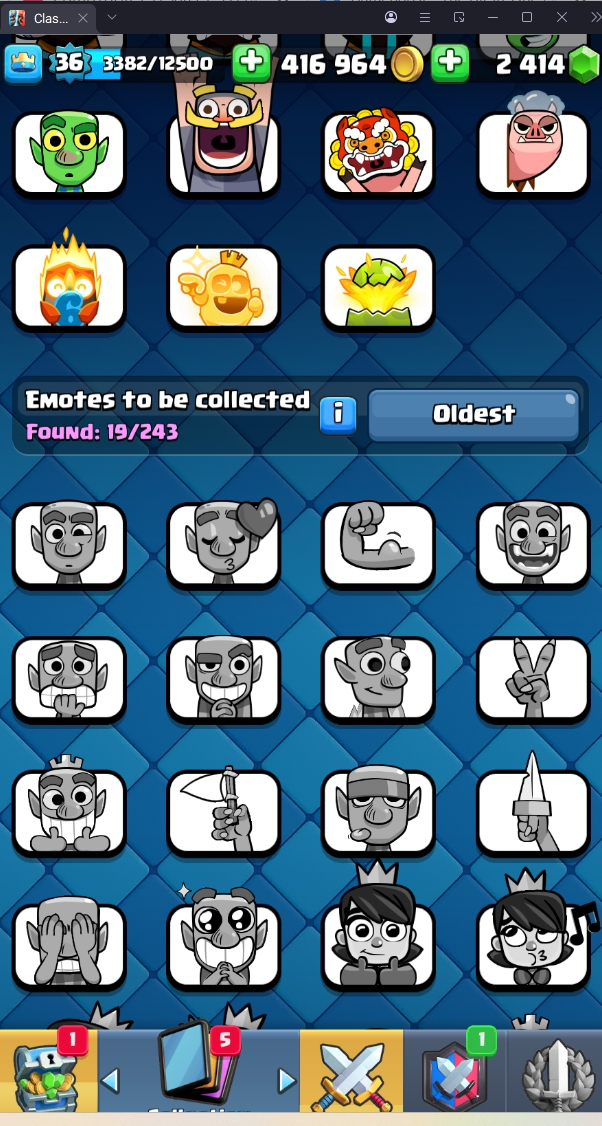
Task: View the locked peace sign hand emote
Action: 533,679
